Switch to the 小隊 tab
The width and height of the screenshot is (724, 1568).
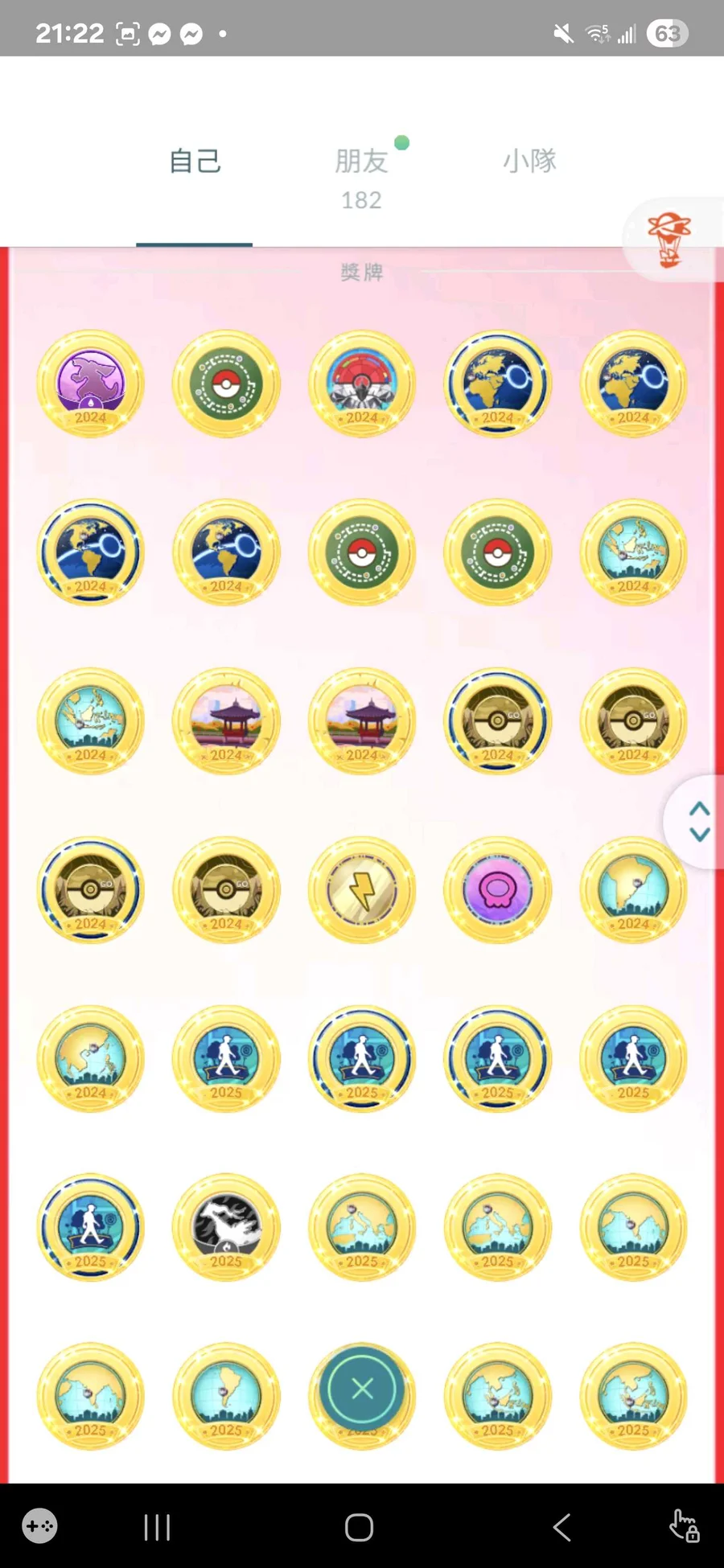[x=529, y=161]
